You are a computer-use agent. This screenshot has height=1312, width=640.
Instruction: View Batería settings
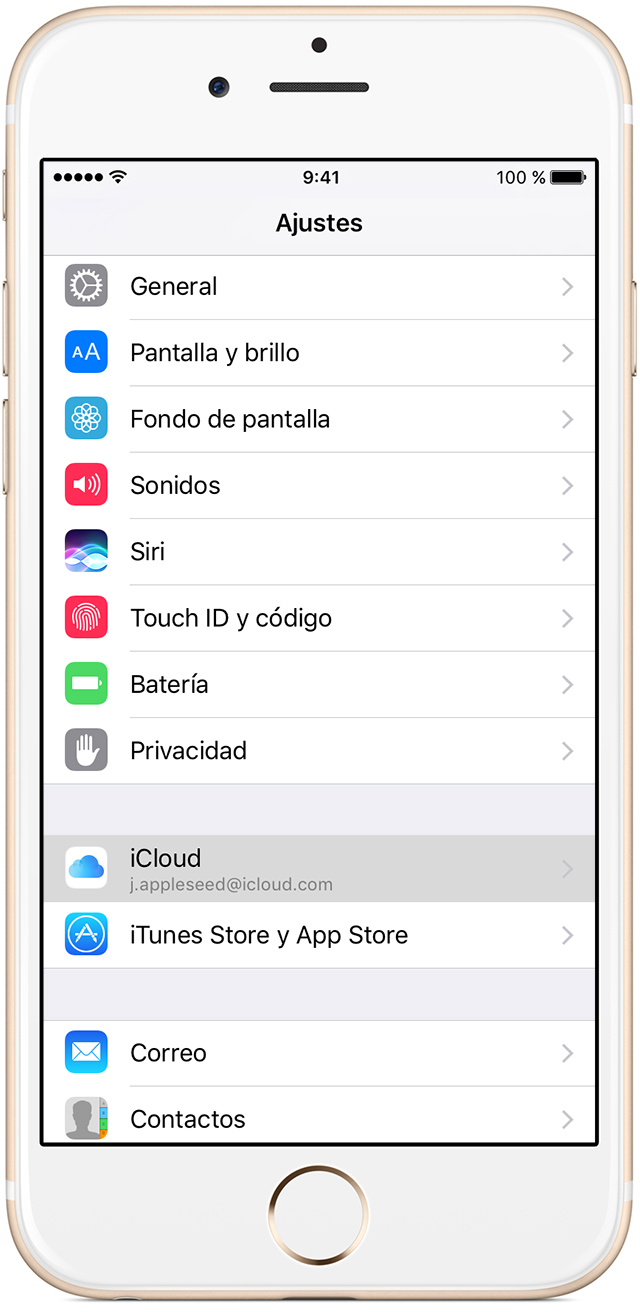pyautogui.click(x=318, y=684)
